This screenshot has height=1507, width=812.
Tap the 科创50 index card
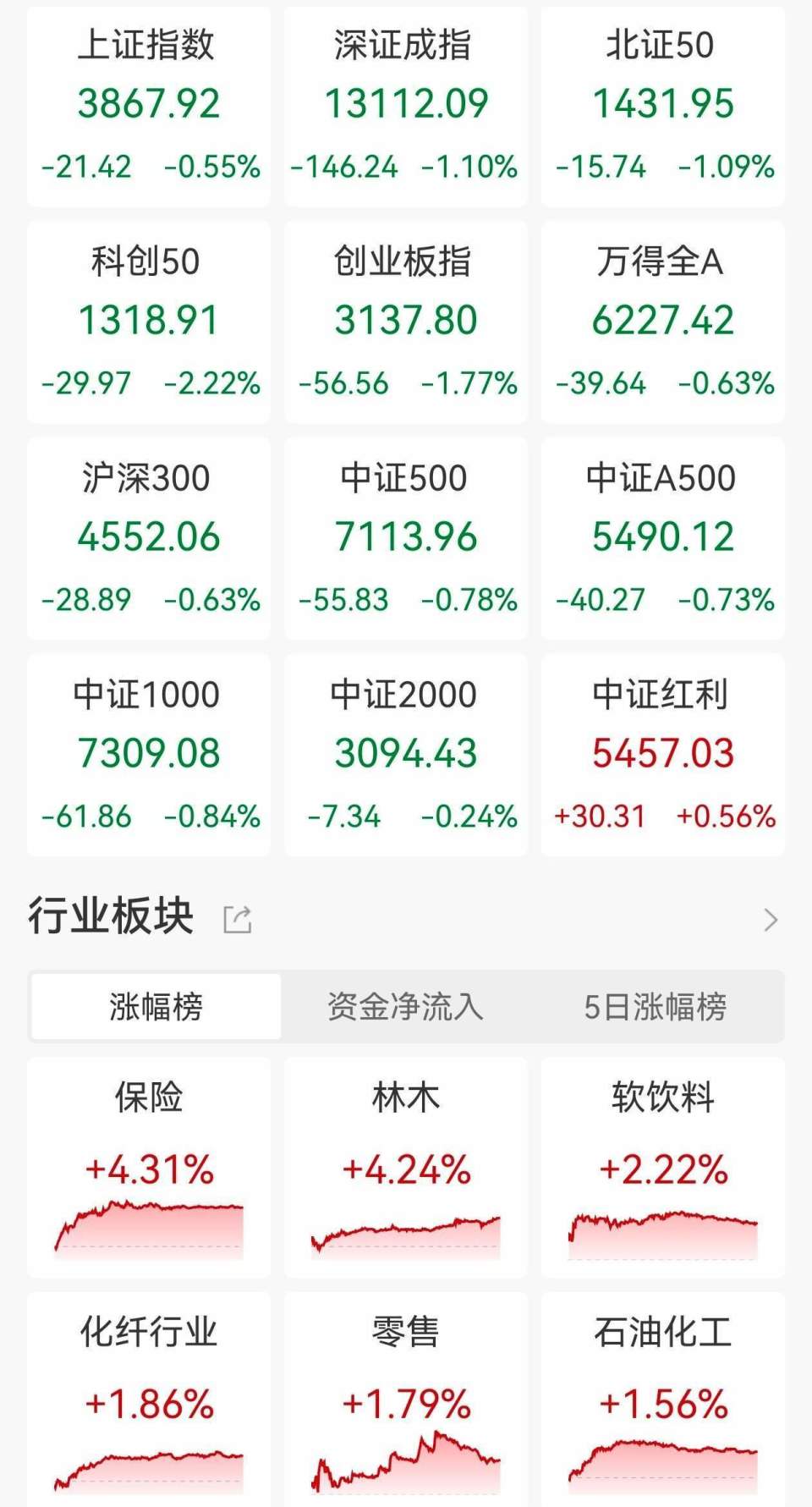pyautogui.click(x=148, y=322)
